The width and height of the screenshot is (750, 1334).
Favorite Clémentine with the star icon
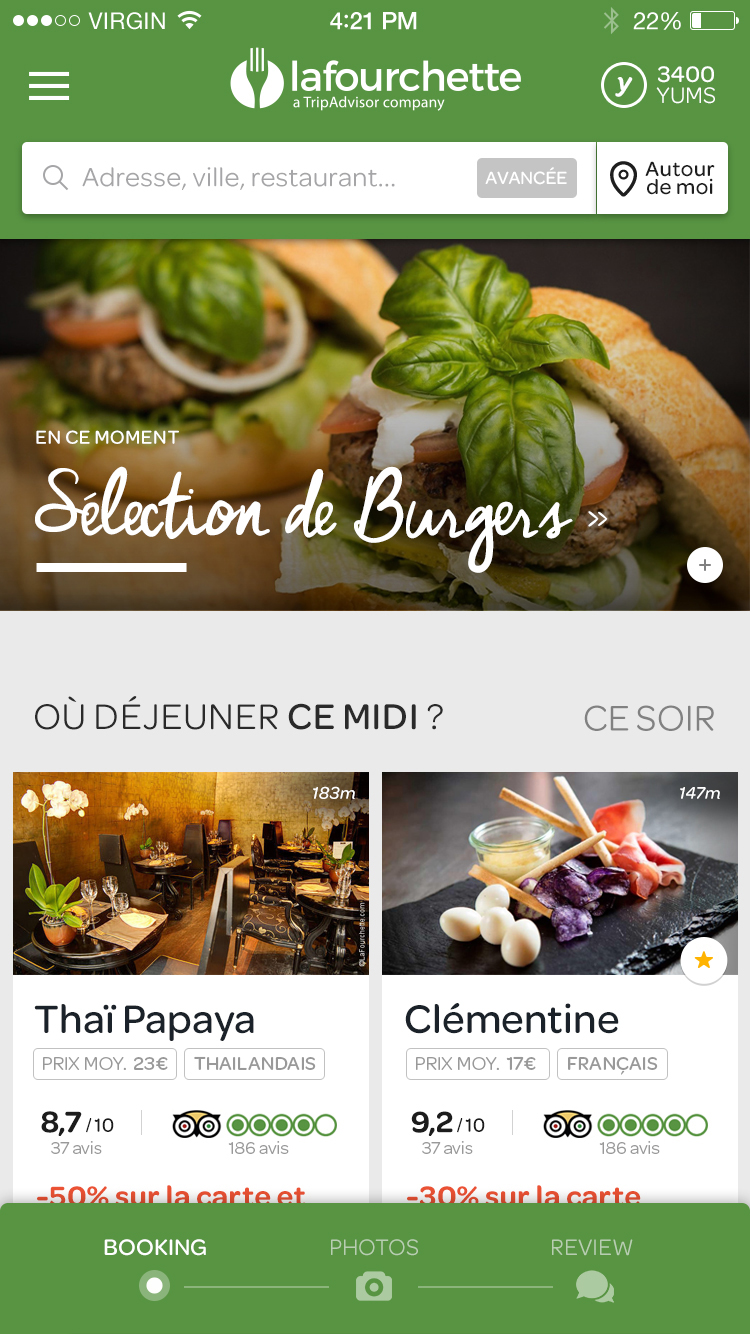click(x=704, y=961)
